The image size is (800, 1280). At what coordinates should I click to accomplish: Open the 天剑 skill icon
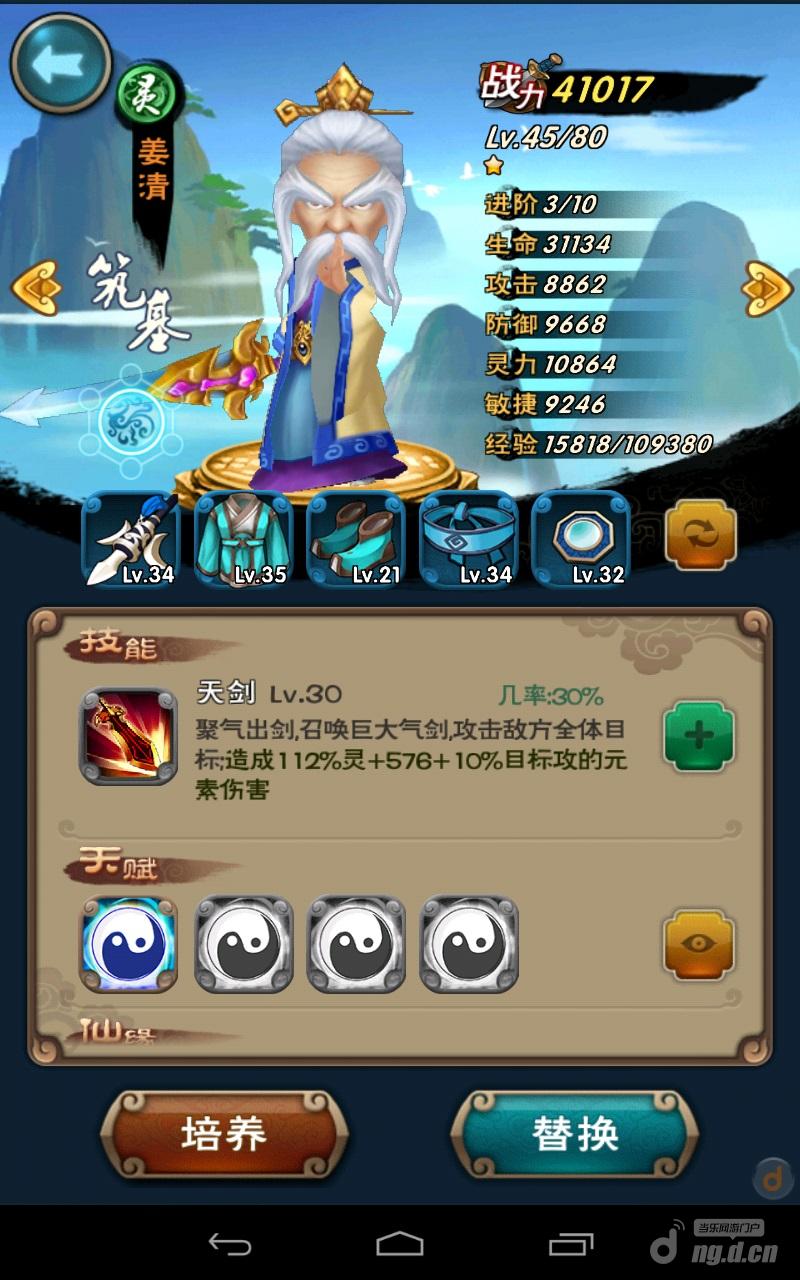(x=128, y=736)
